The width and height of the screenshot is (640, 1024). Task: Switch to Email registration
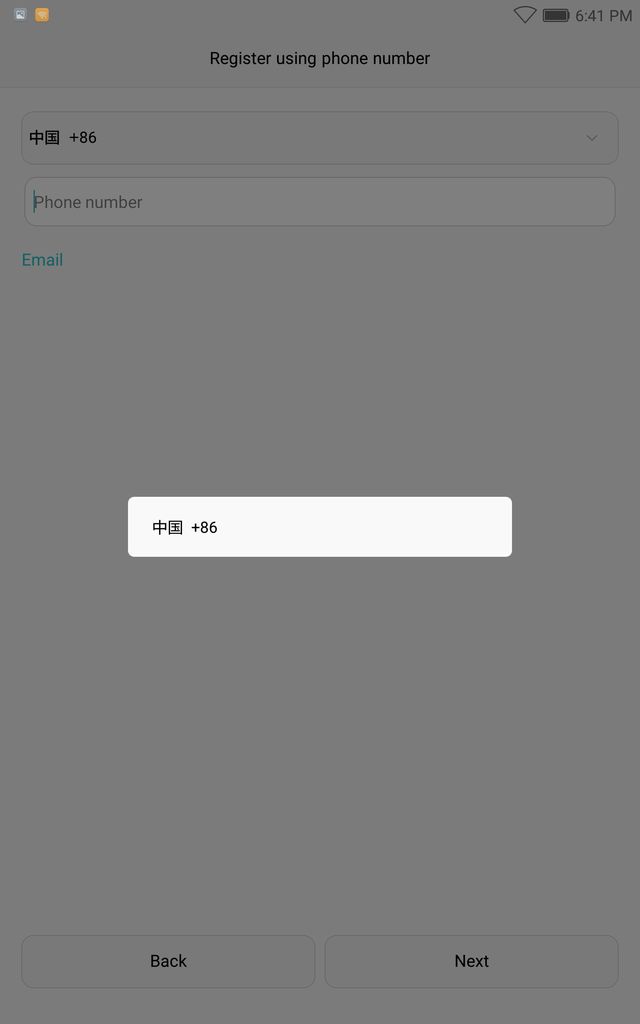[42, 260]
